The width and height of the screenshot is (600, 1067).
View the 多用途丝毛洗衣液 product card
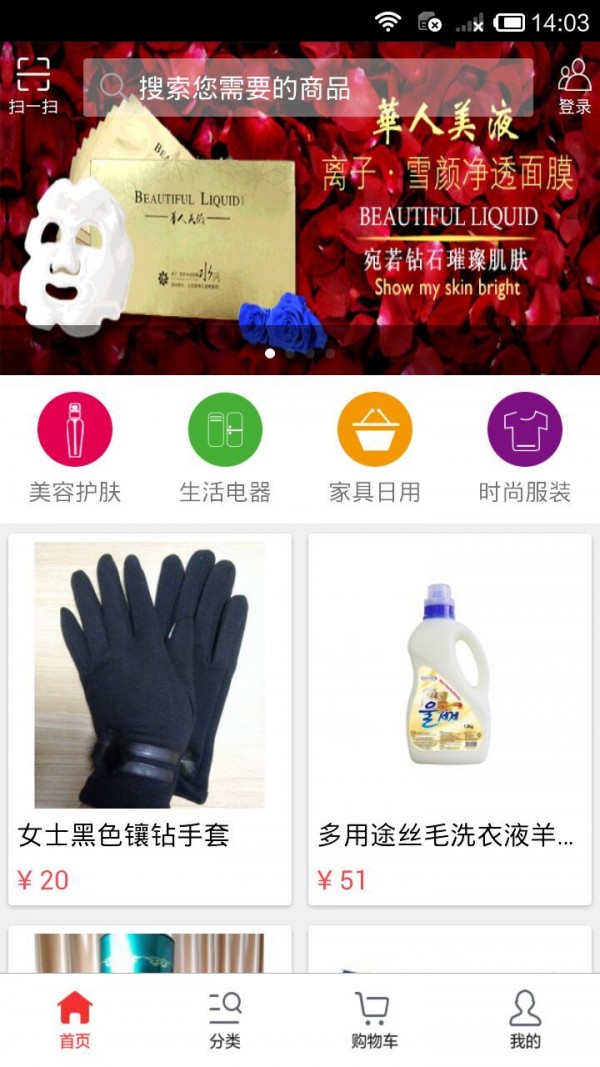click(450, 719)
